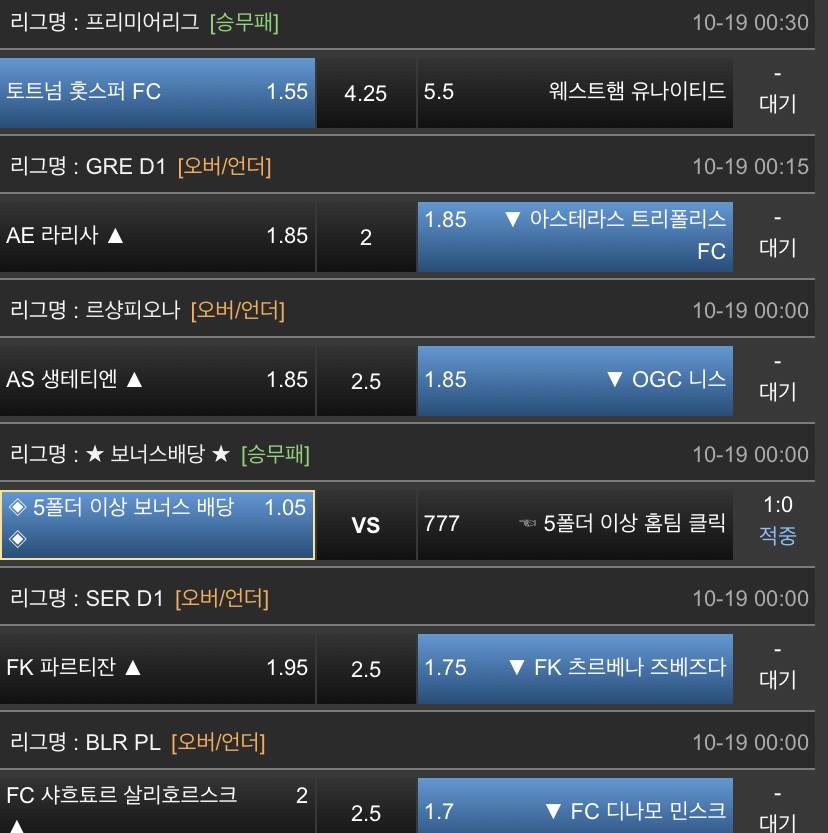Tap the 5폴더 이상 보너스 배당 1.05 cell
This screenshot has width=828, height=833.
pos(157,524)
